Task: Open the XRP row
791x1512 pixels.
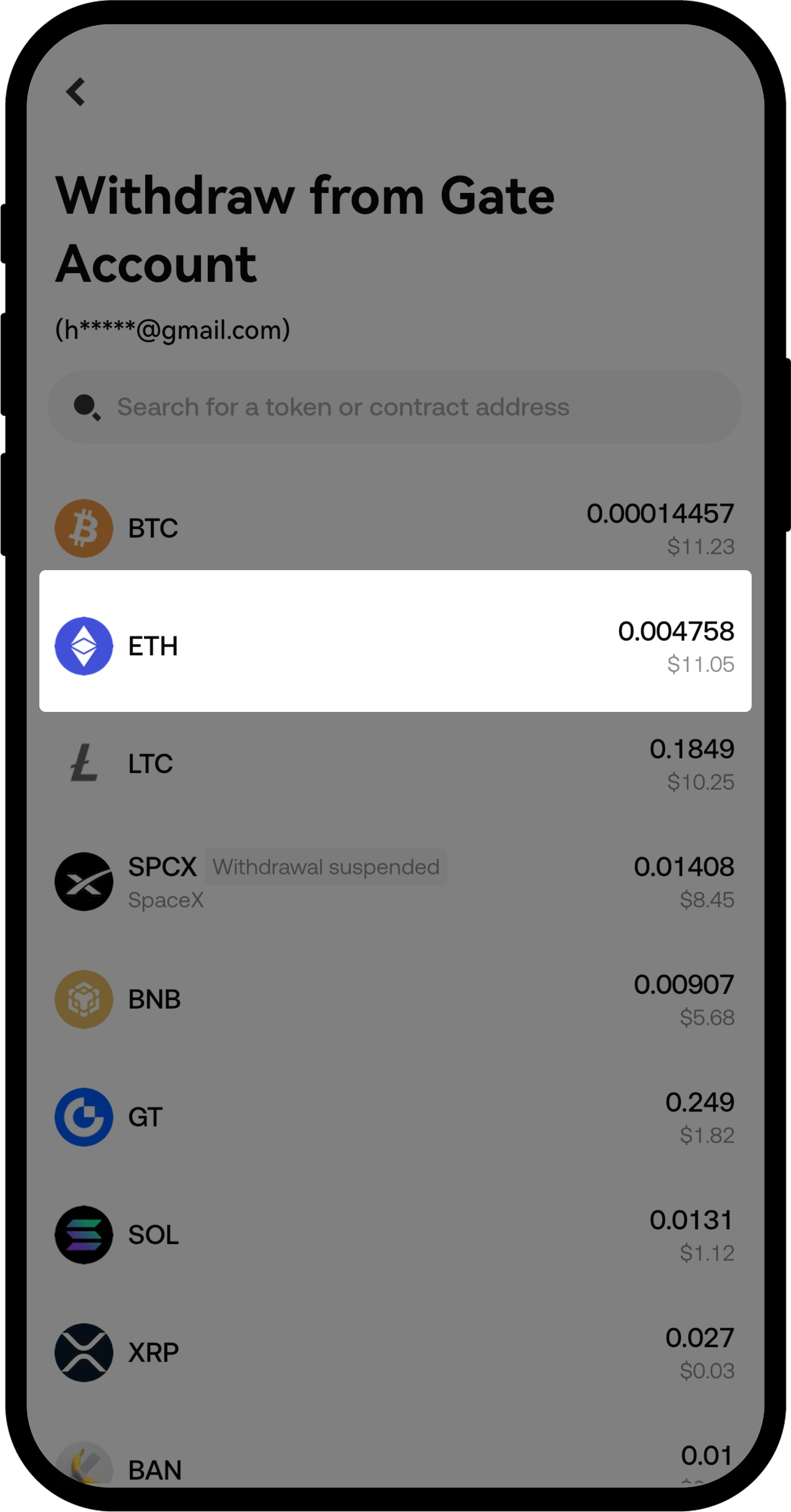Action: (x=394, y=1353)
